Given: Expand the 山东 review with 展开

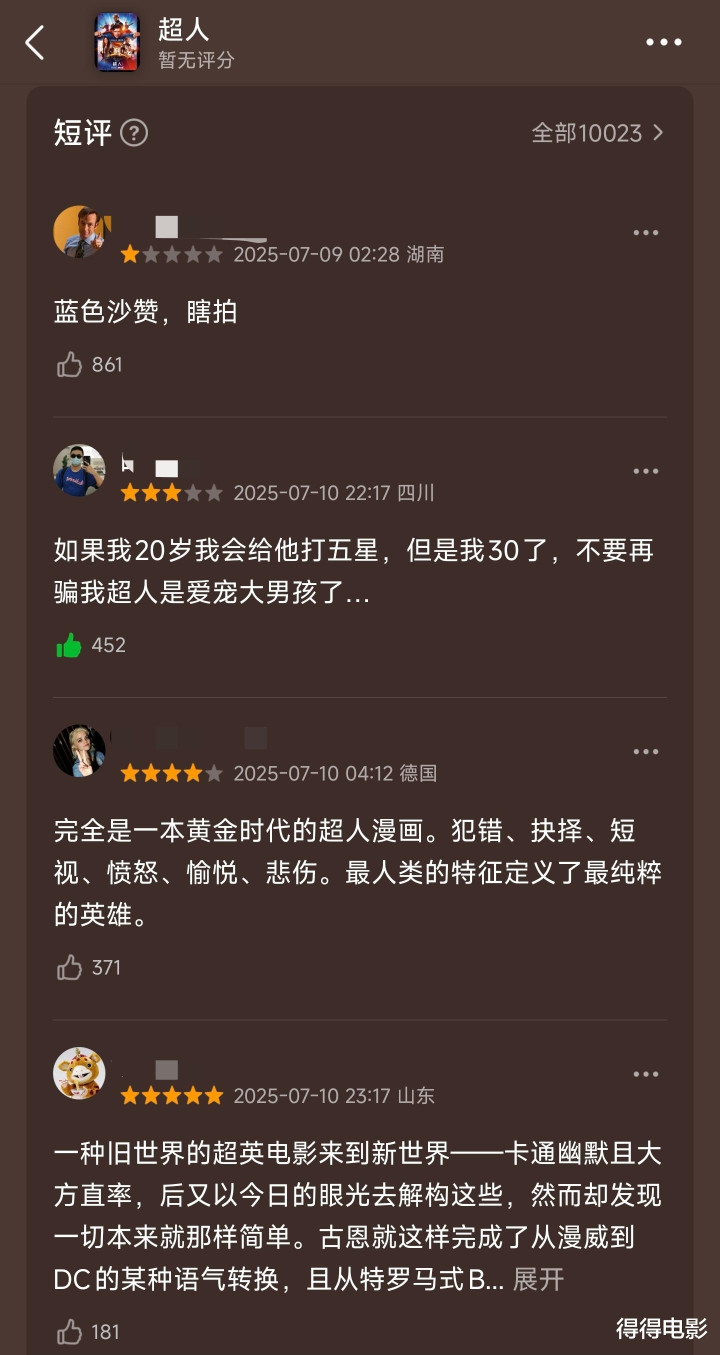Looking at the screenshot, I should pos(539,1278).
